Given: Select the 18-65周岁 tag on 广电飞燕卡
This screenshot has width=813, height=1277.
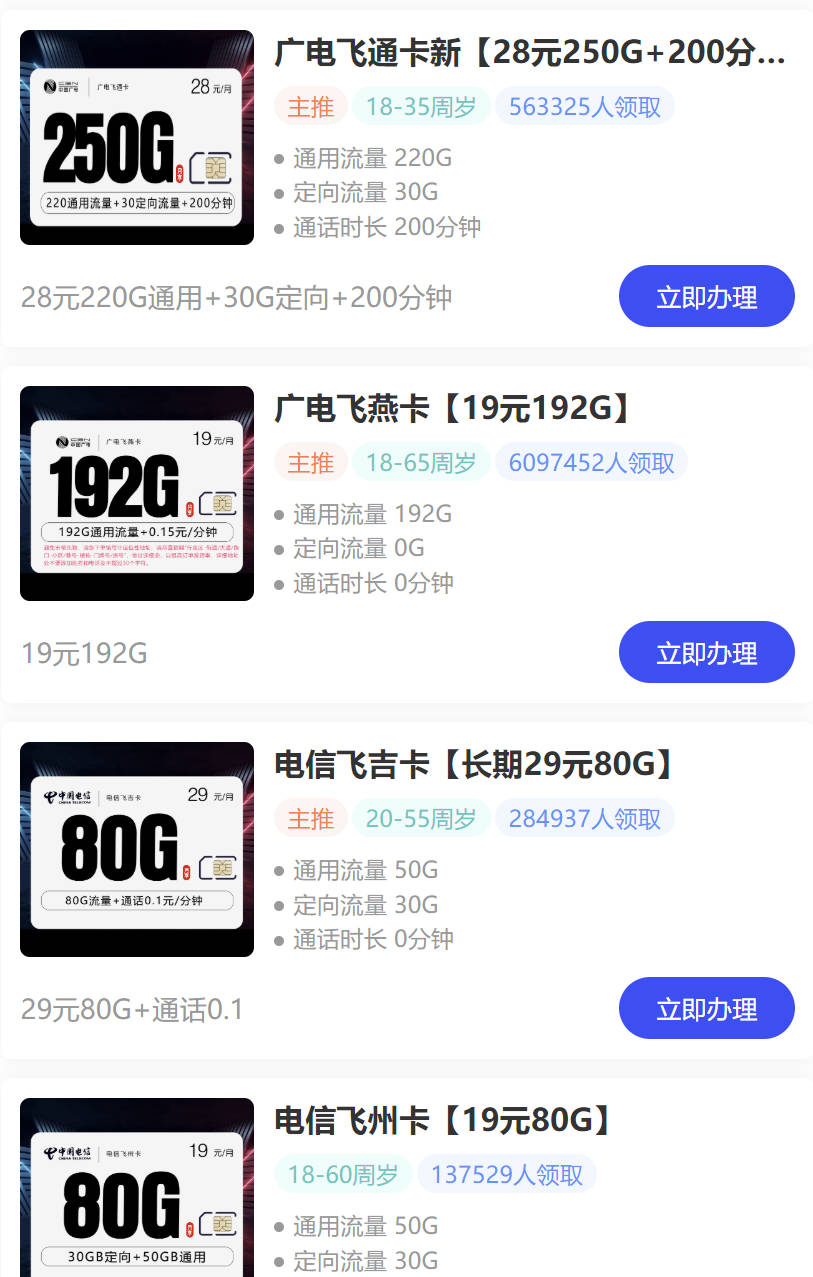Looking at the screenshot, I should tap(420, 462).
